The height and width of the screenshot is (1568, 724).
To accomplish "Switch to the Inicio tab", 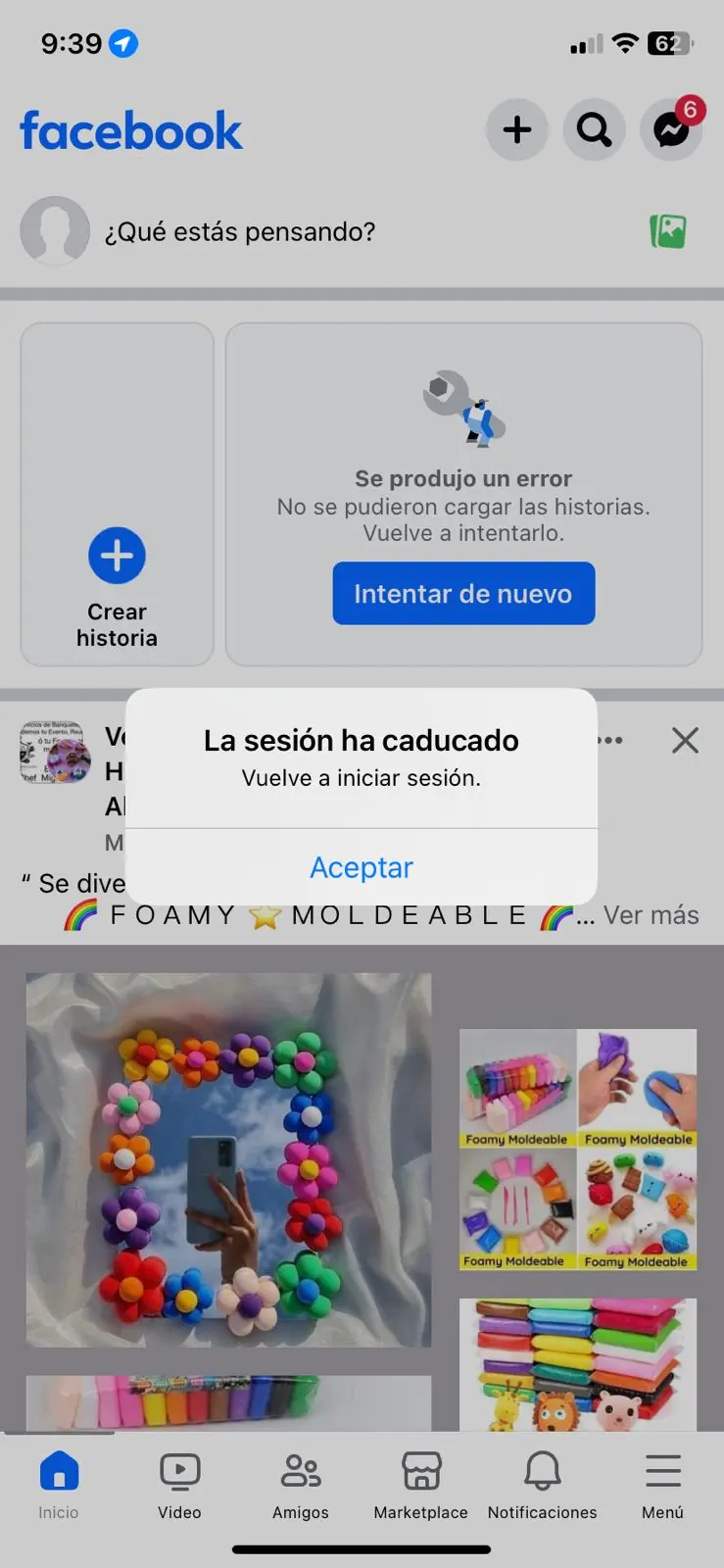I will coord(59,1485).
